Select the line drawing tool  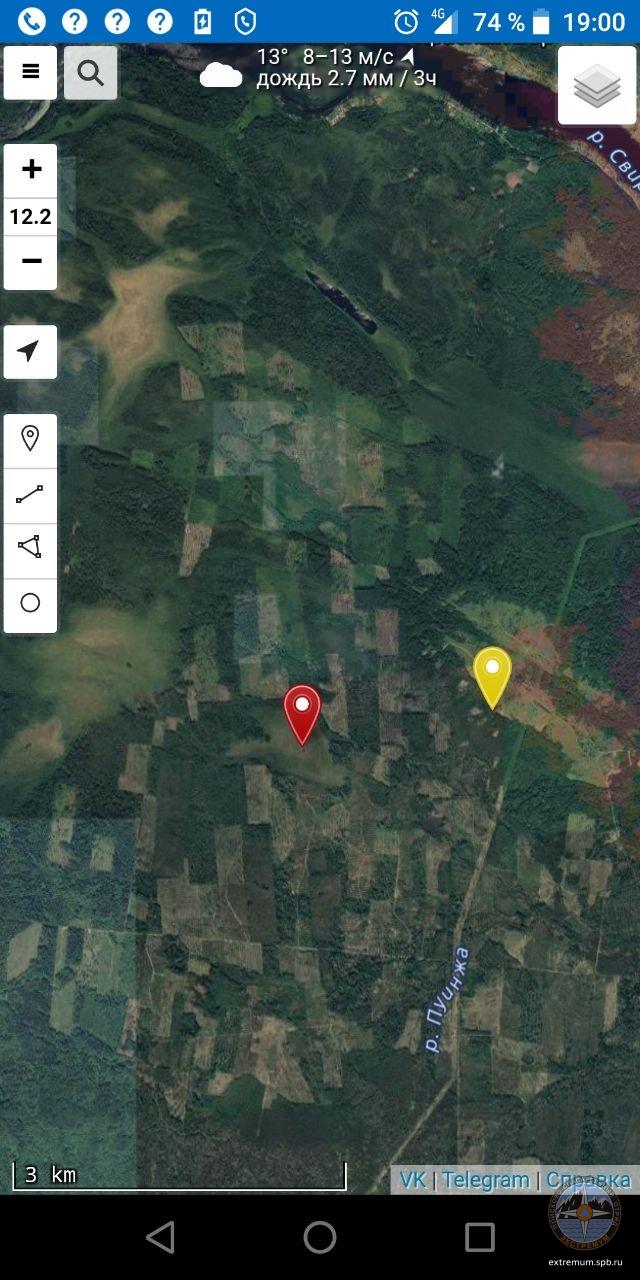coord(30,494)
